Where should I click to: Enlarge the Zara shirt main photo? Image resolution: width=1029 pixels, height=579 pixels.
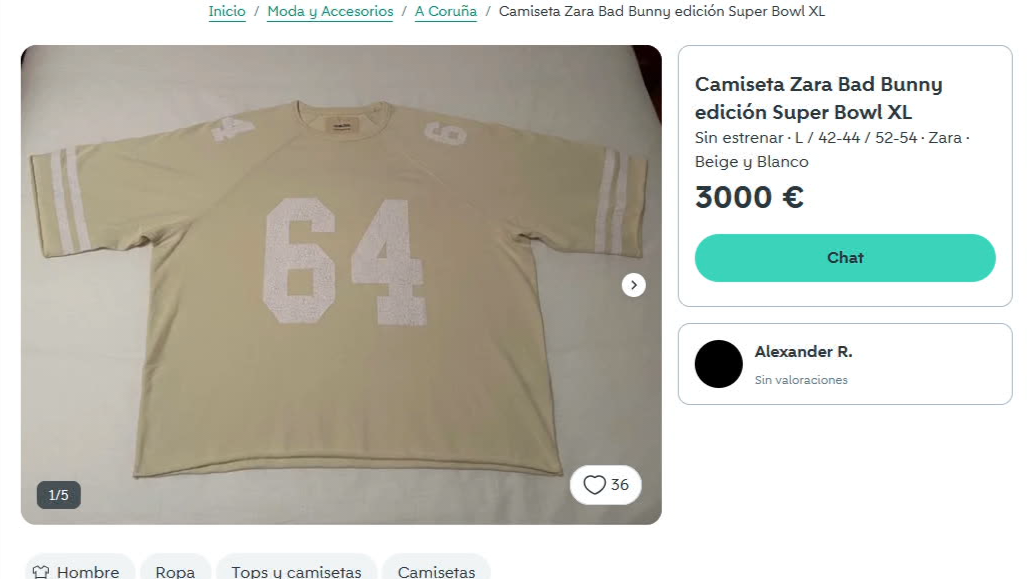340,285
